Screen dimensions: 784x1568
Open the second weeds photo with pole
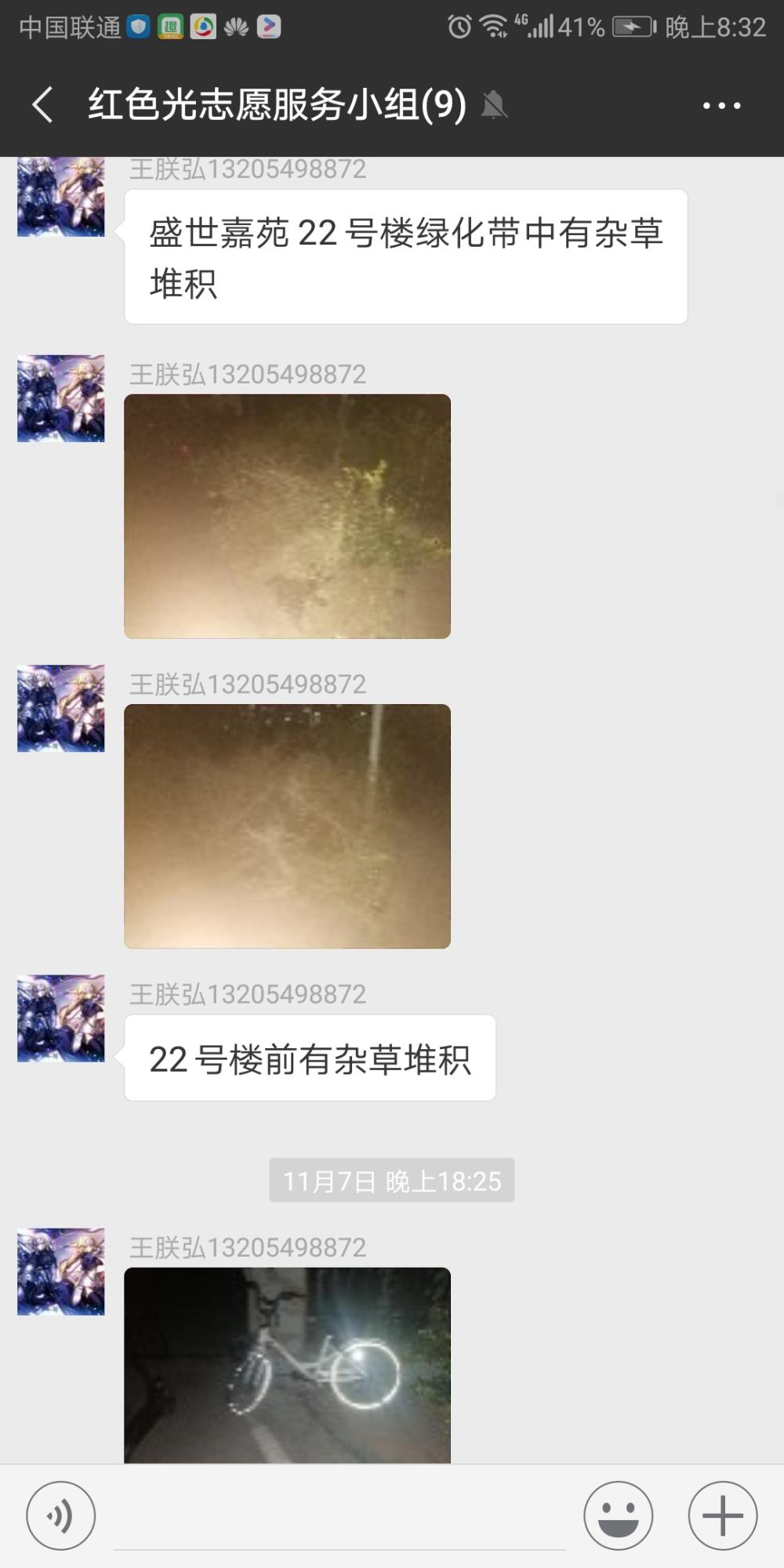287,826
